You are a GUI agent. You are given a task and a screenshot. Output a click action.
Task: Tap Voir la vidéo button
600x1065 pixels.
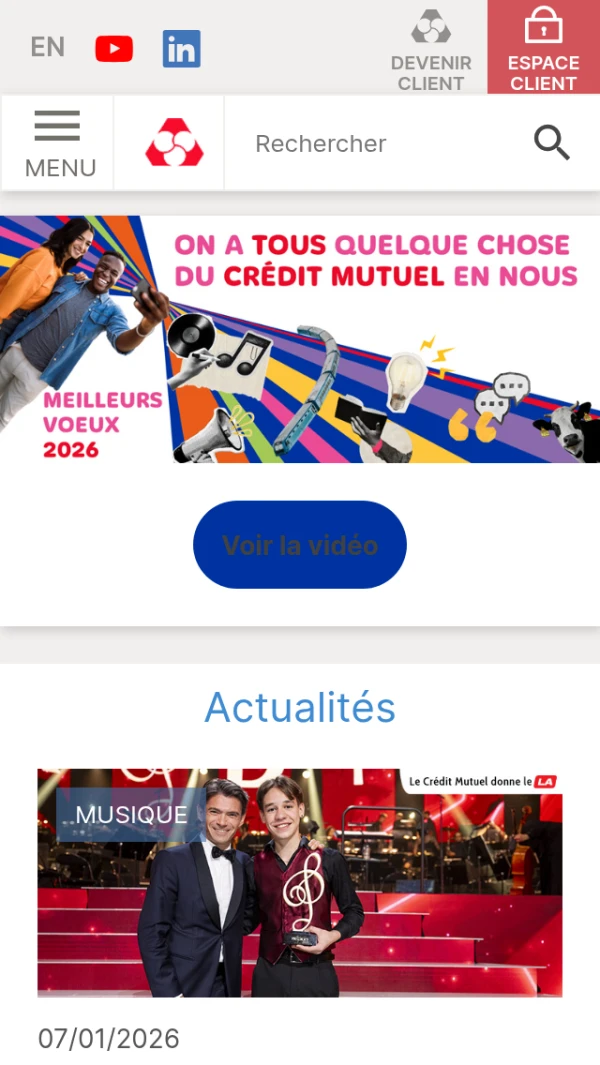tap(300, 545)
